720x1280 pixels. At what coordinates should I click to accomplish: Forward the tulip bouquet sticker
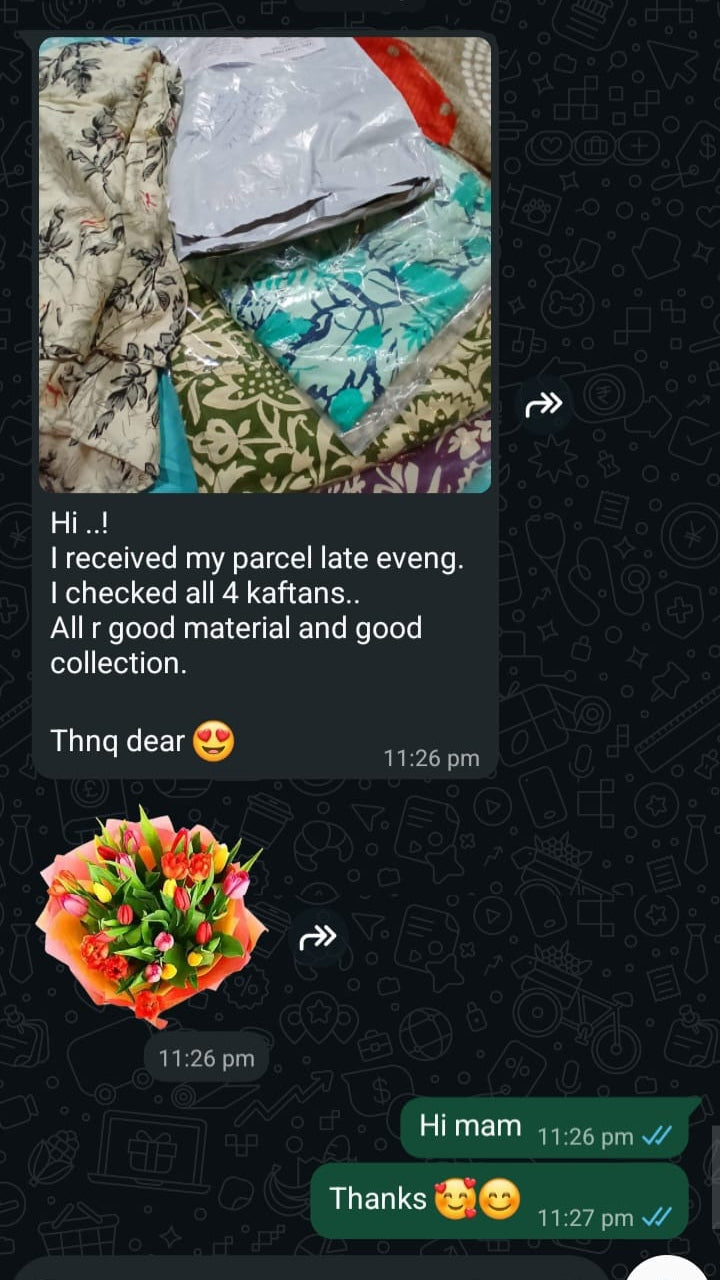coord(317,937)
